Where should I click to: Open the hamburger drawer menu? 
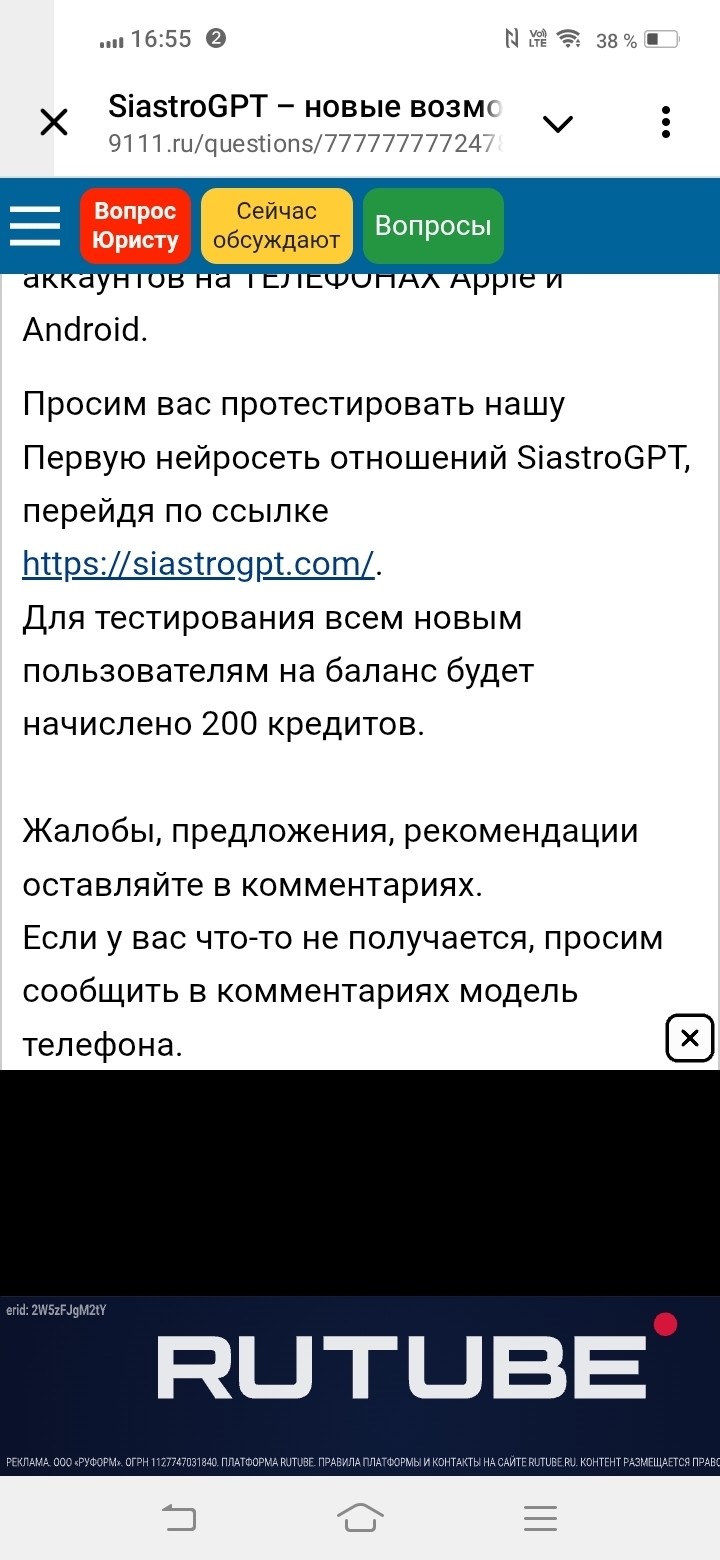(36, 226)
